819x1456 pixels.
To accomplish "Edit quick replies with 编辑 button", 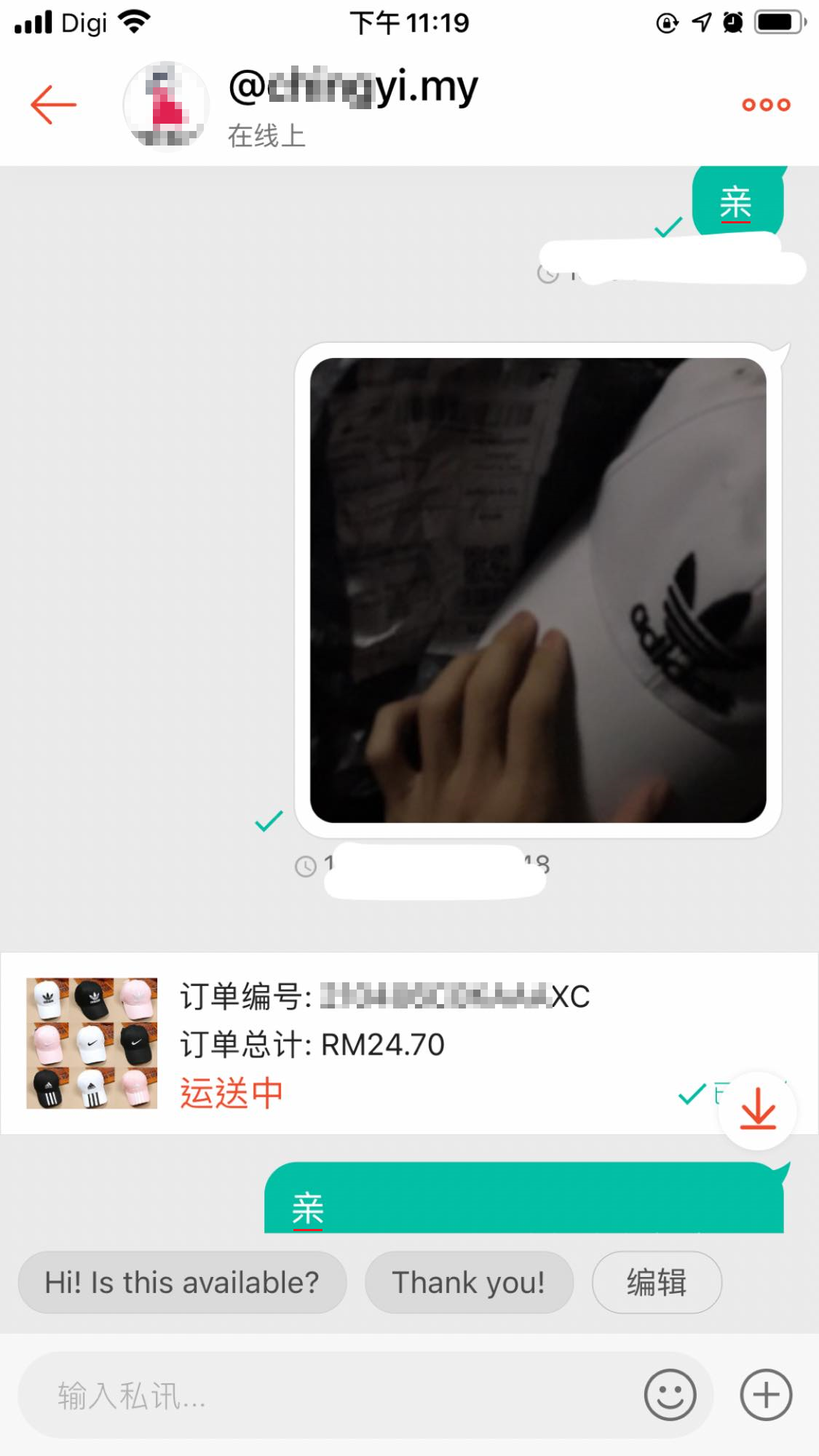I will point(657,1282).
